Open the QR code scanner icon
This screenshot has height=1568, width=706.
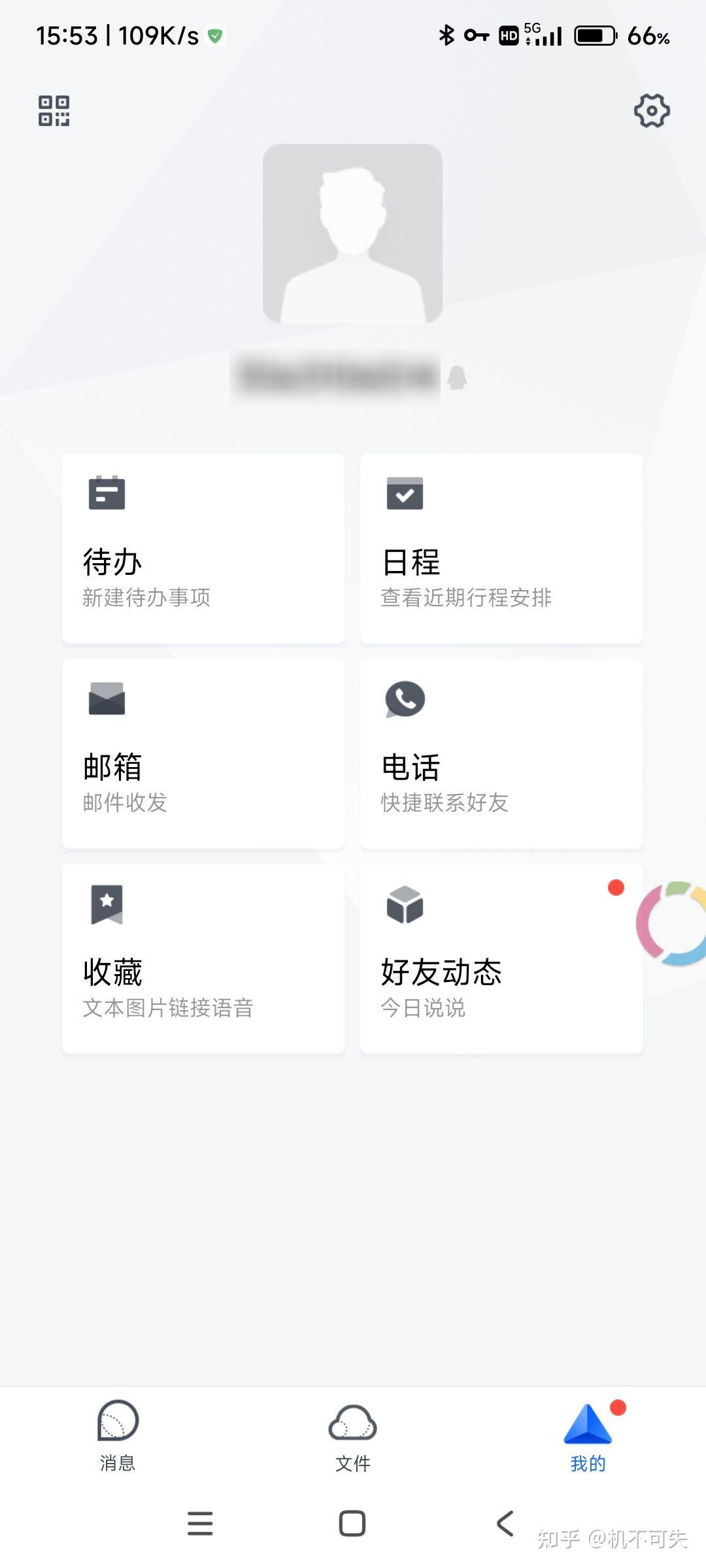coord(54,110)
